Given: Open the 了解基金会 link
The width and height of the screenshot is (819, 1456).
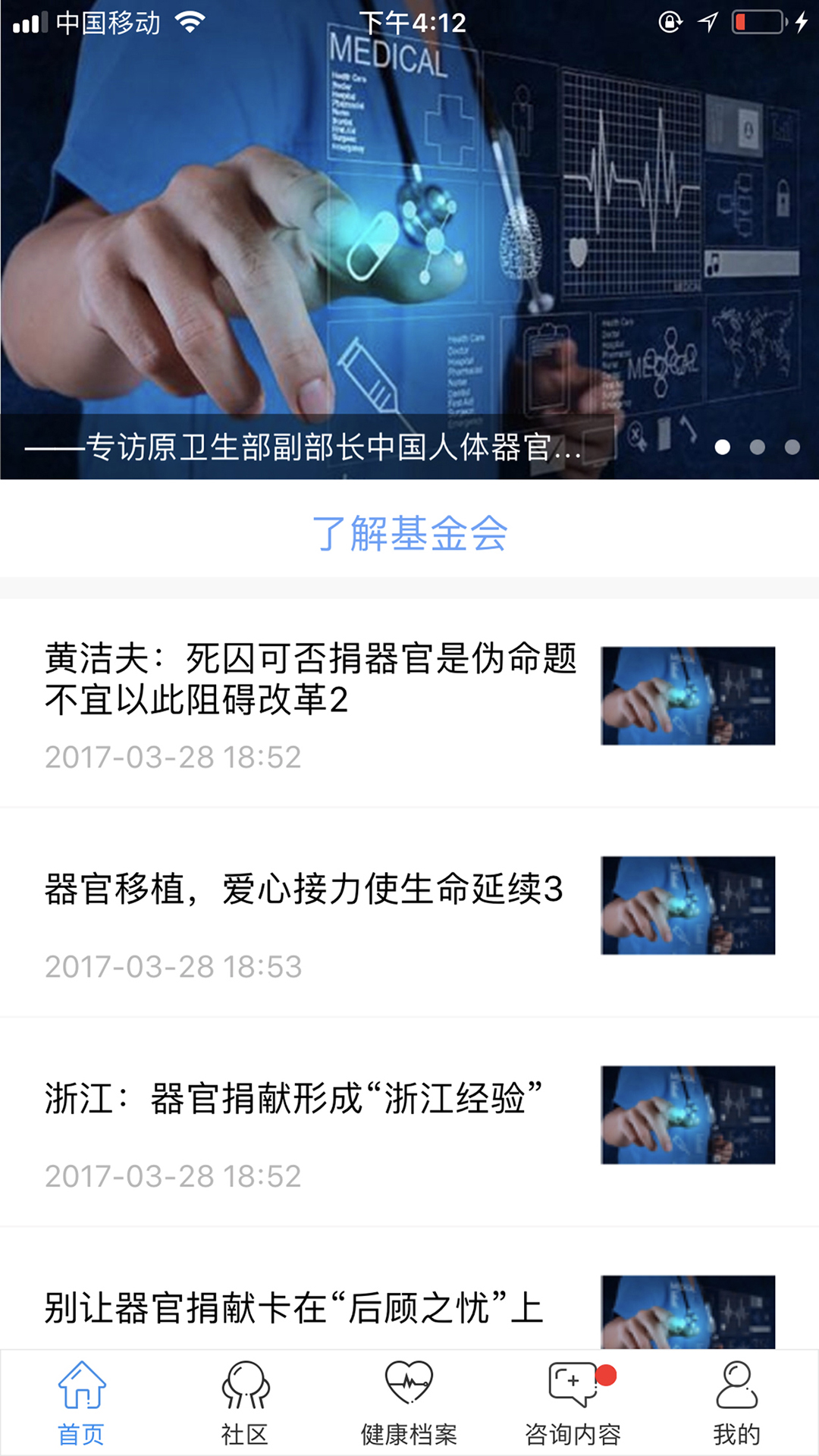Looking at the screenshot, I should pyautogui.click(x=409, y=533).
